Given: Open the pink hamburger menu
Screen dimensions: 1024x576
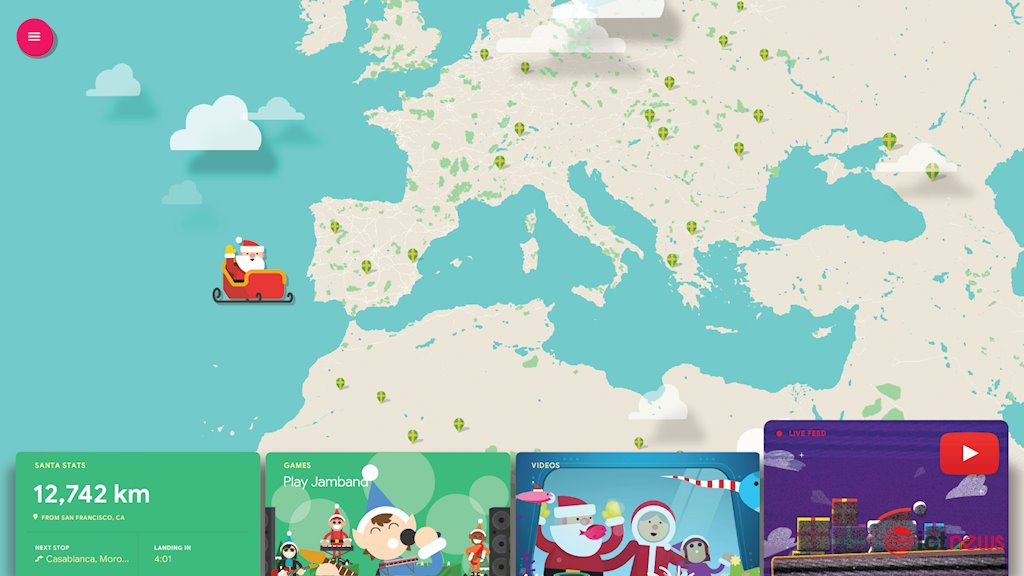Looking at the screenshot, I should click(x=34, y=37).
